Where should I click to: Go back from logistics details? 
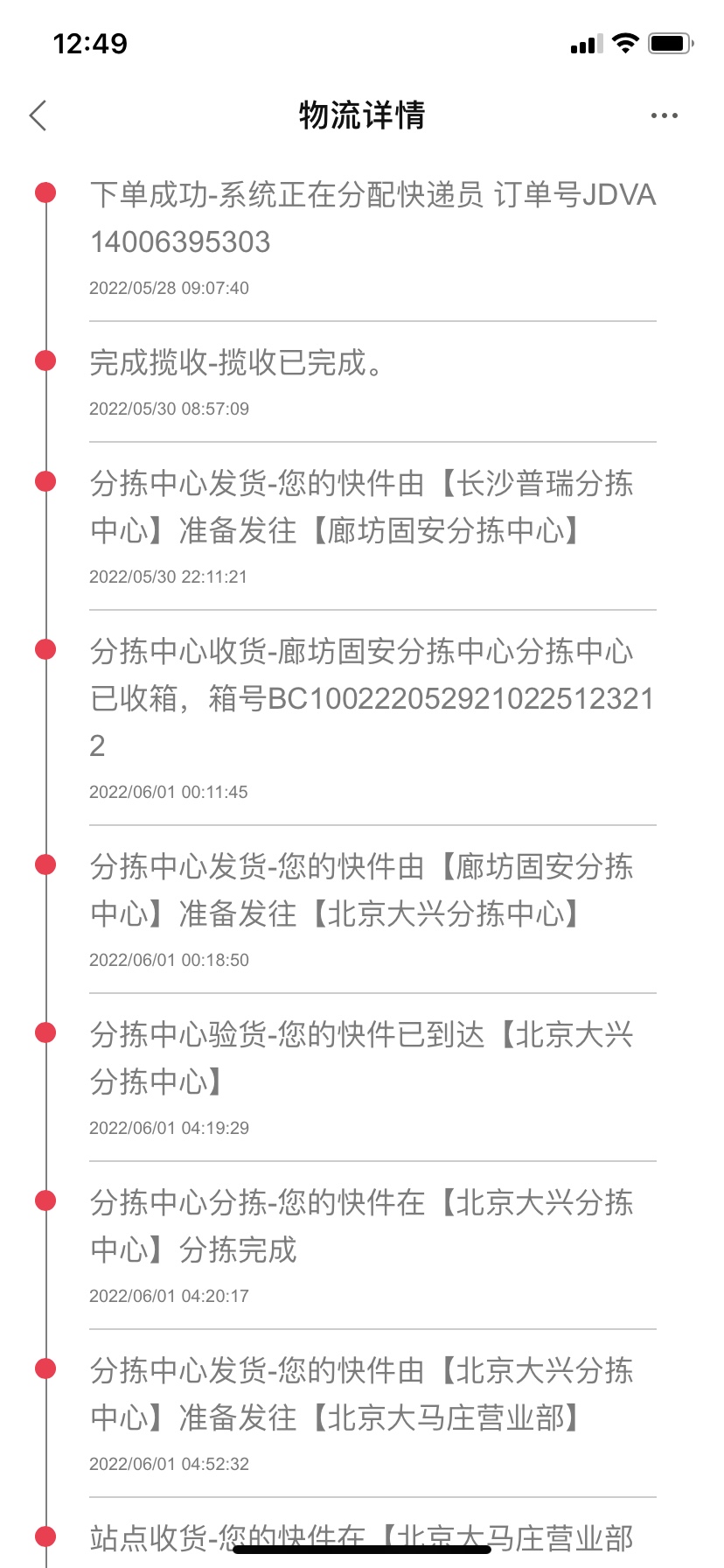[x=38, y=115]
